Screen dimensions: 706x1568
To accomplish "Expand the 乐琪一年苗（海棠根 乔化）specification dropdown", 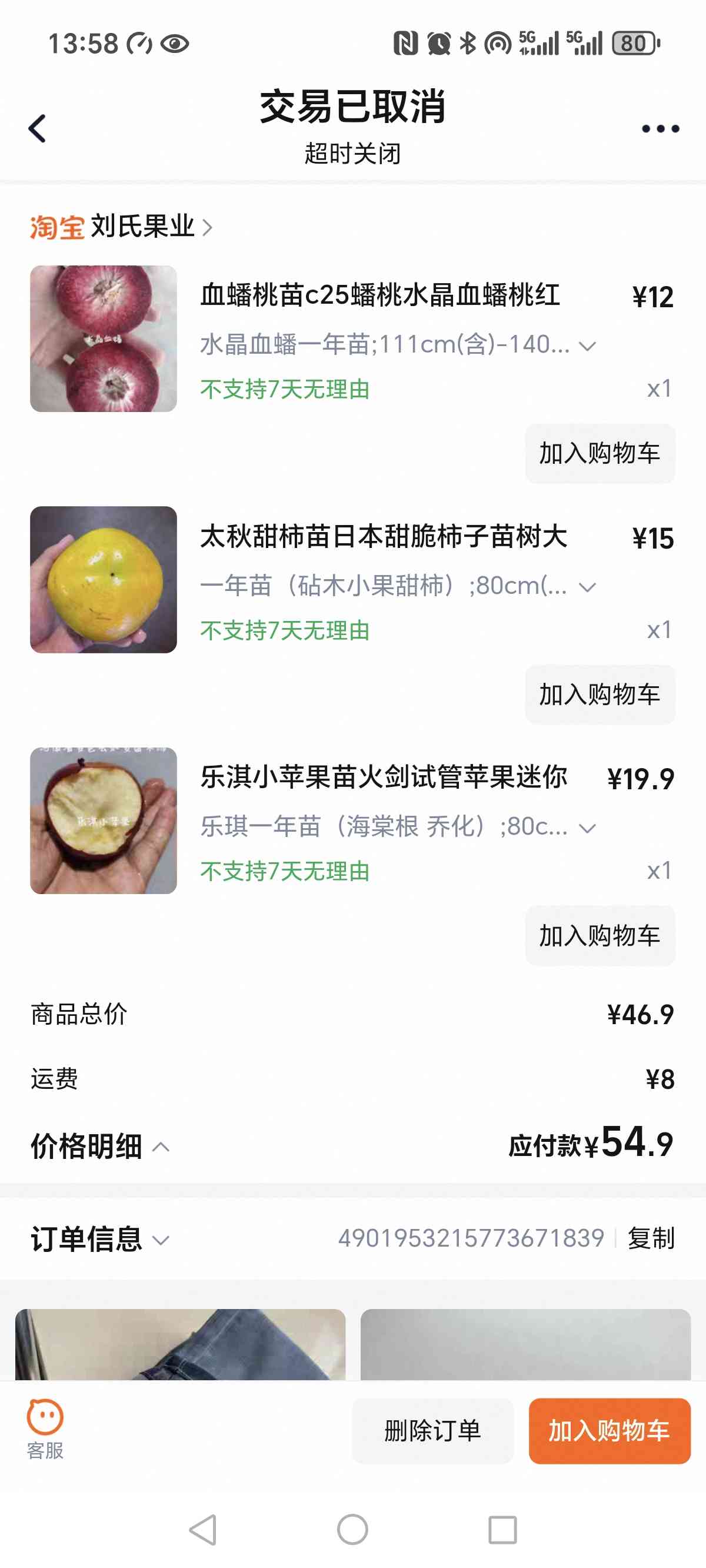I will [587, 828].
